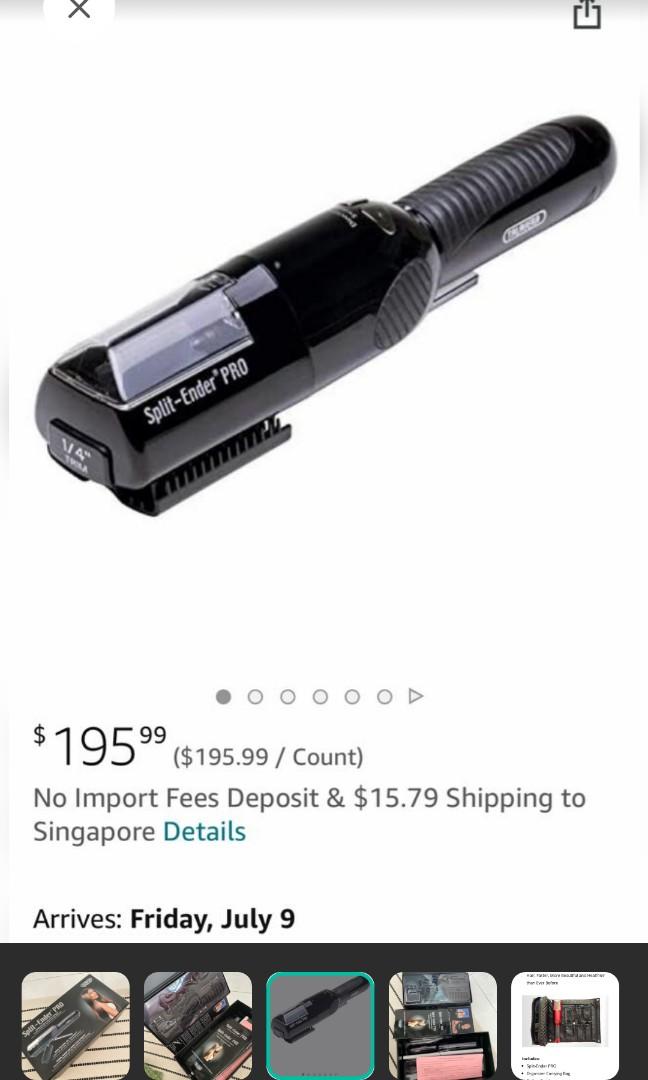
Task: Select the thumbnail of the Split-Ender PRO box
Action: 76,1025
